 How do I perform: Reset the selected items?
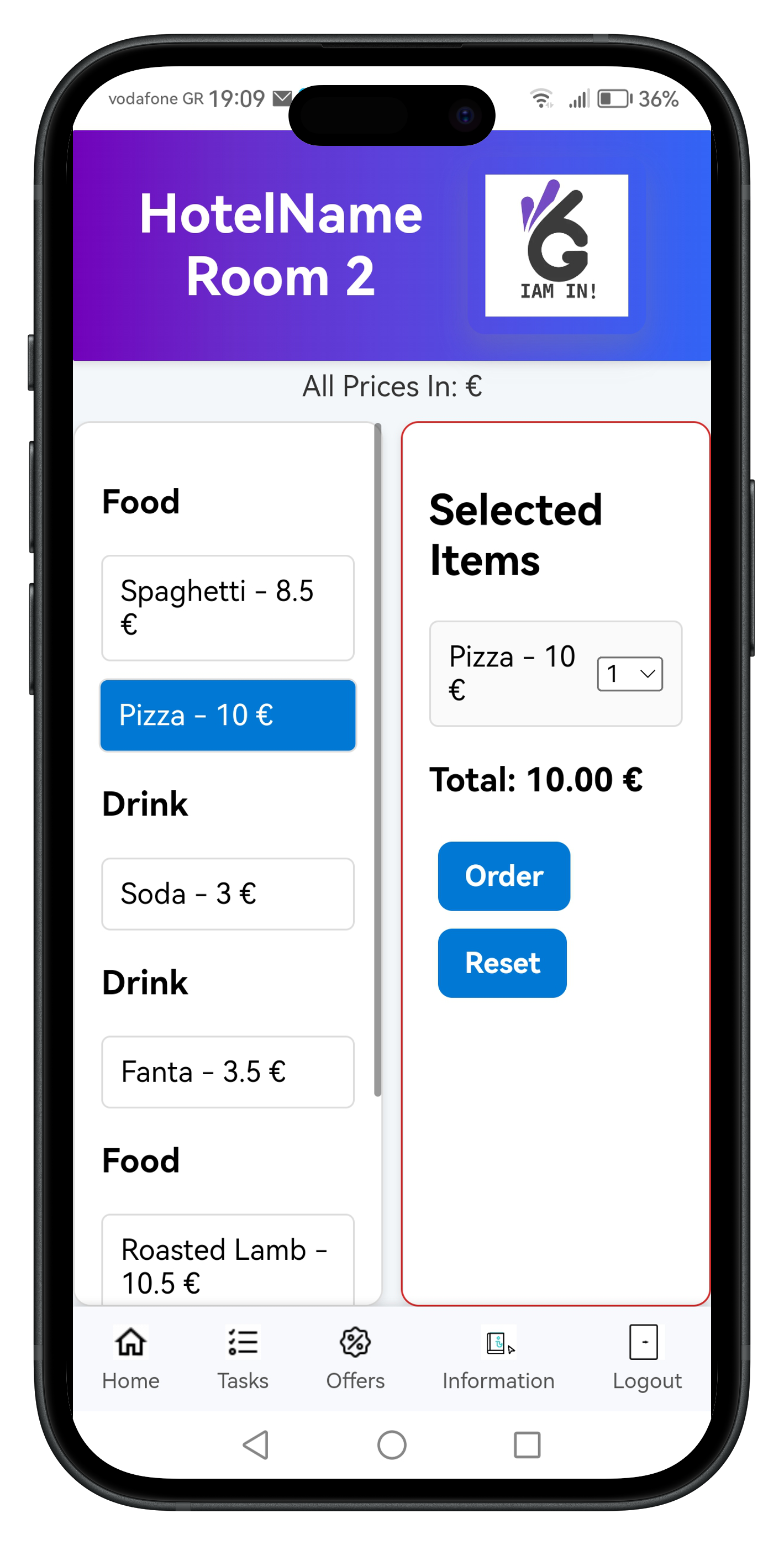coord(502,963)
